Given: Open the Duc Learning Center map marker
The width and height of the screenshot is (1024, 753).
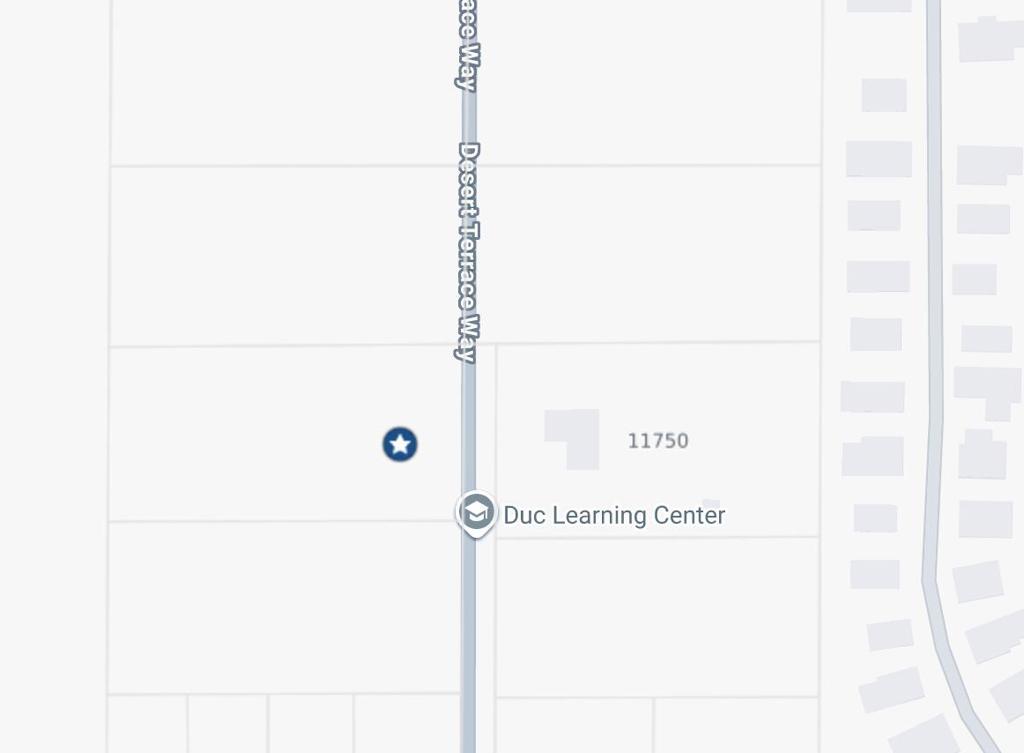Looking at the screenshot, I should pyautogui.click(x=477, y=513).
